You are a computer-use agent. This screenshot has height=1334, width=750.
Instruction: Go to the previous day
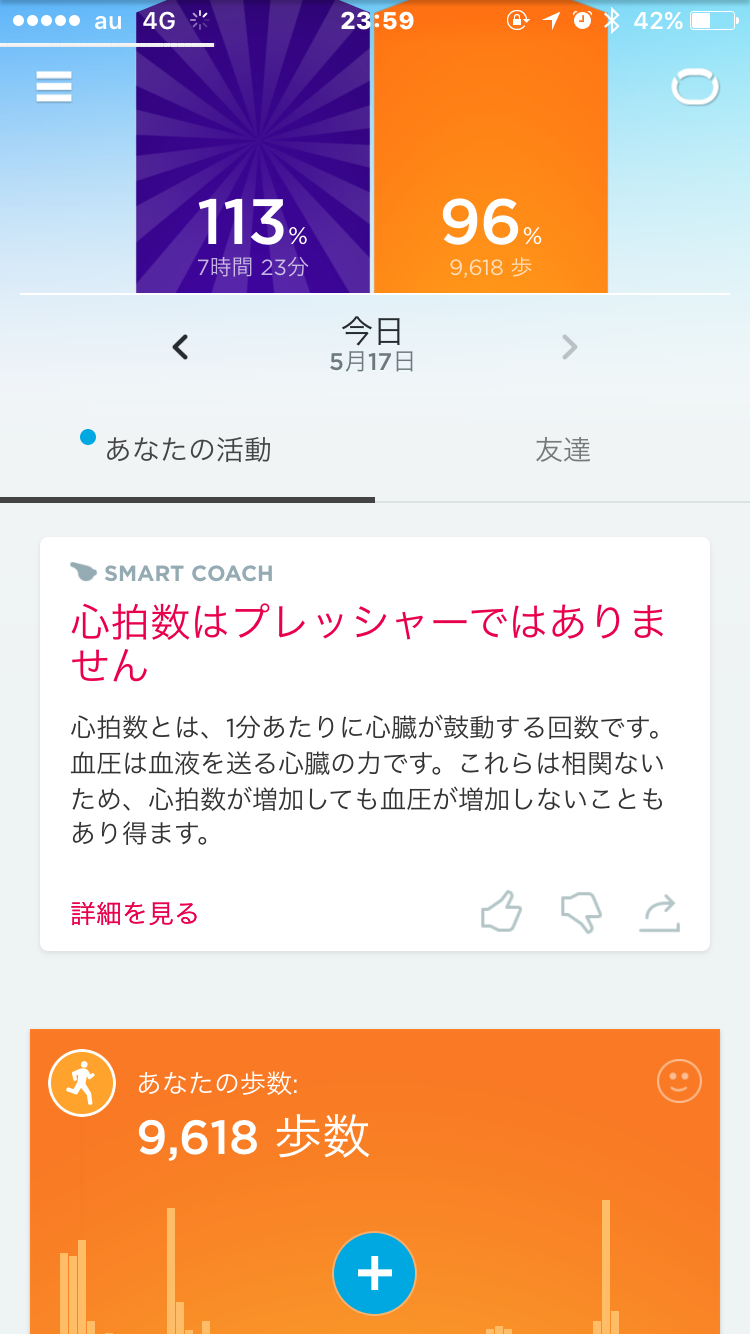180,347
